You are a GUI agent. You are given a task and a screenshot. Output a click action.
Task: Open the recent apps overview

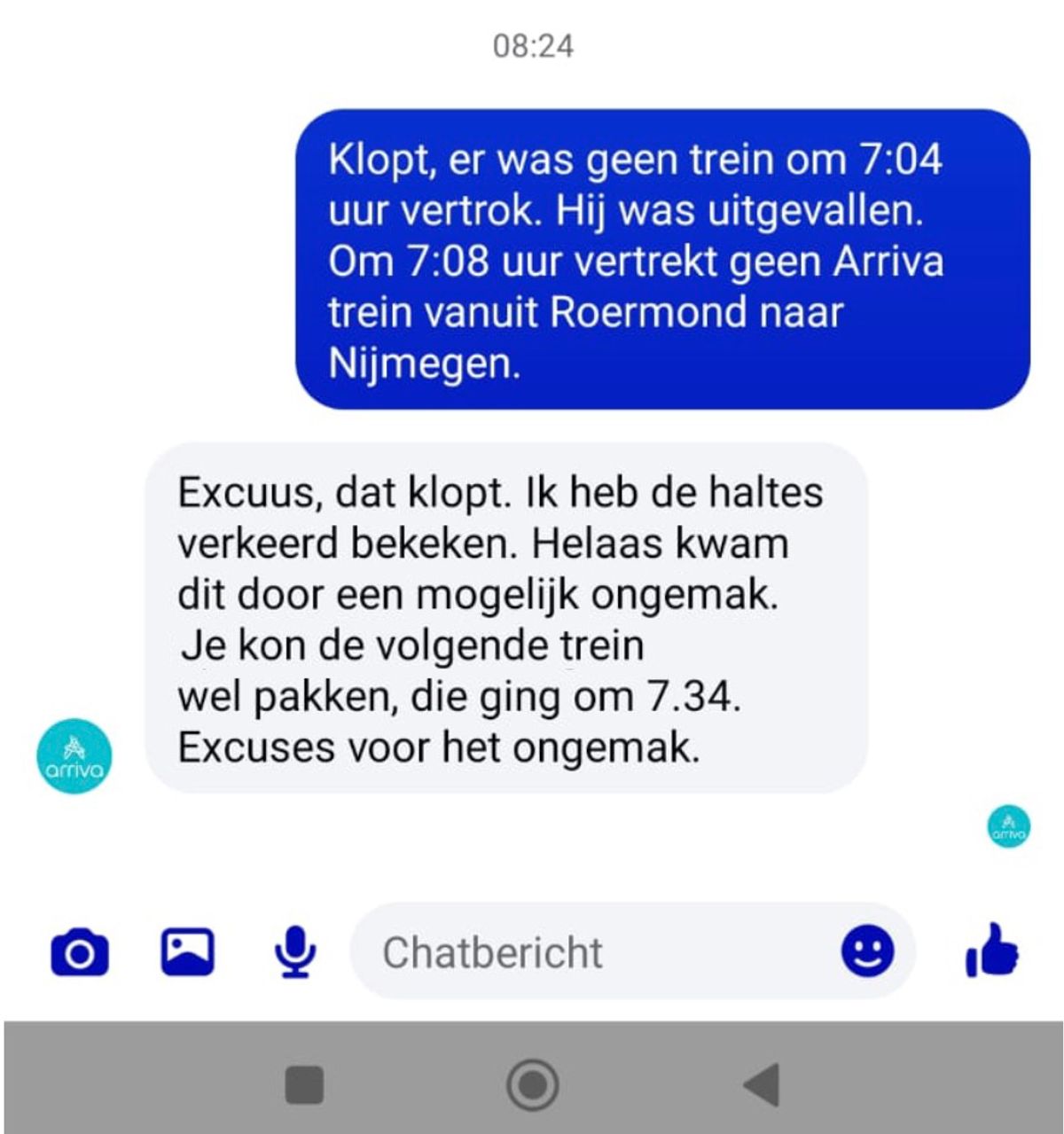[304, 1084]
